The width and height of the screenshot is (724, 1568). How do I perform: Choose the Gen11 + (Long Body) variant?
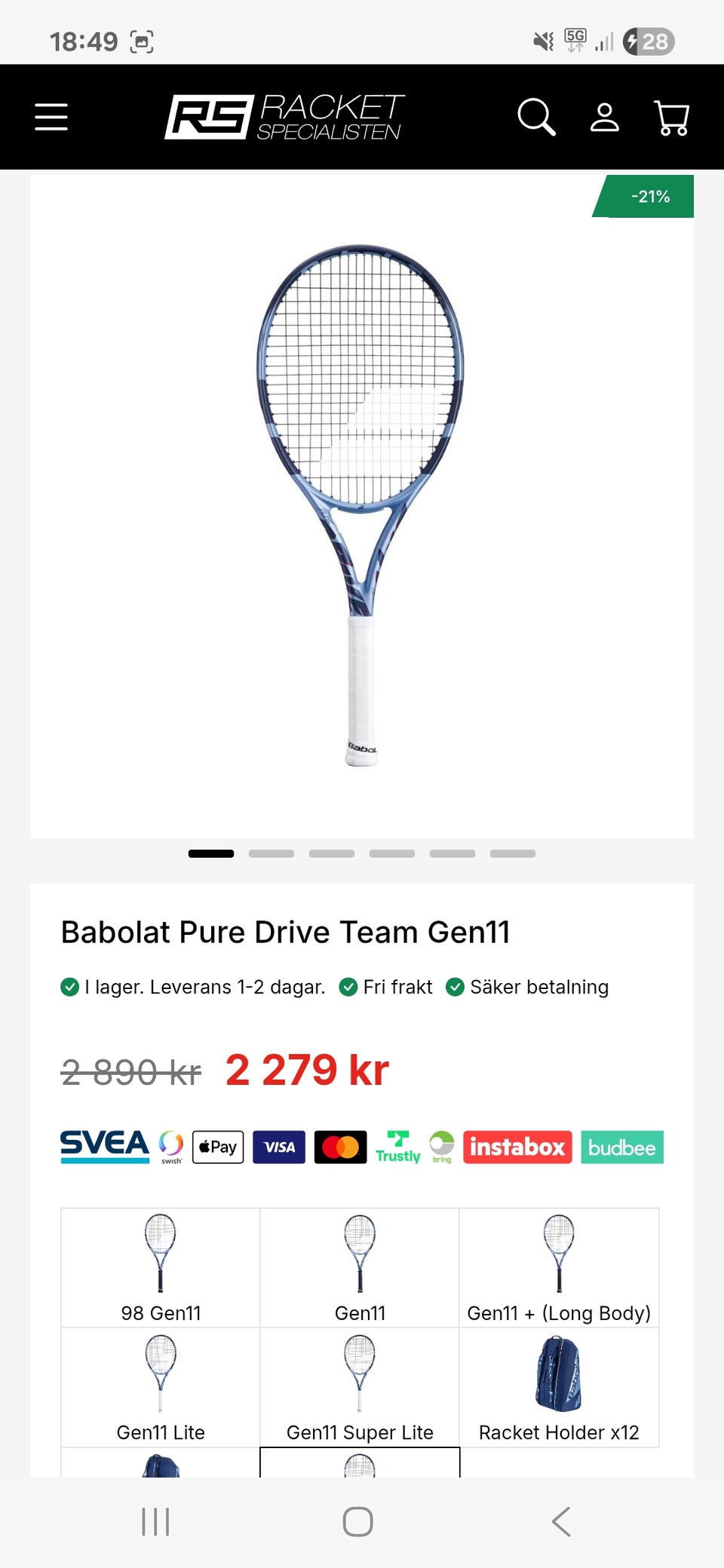559,1268
